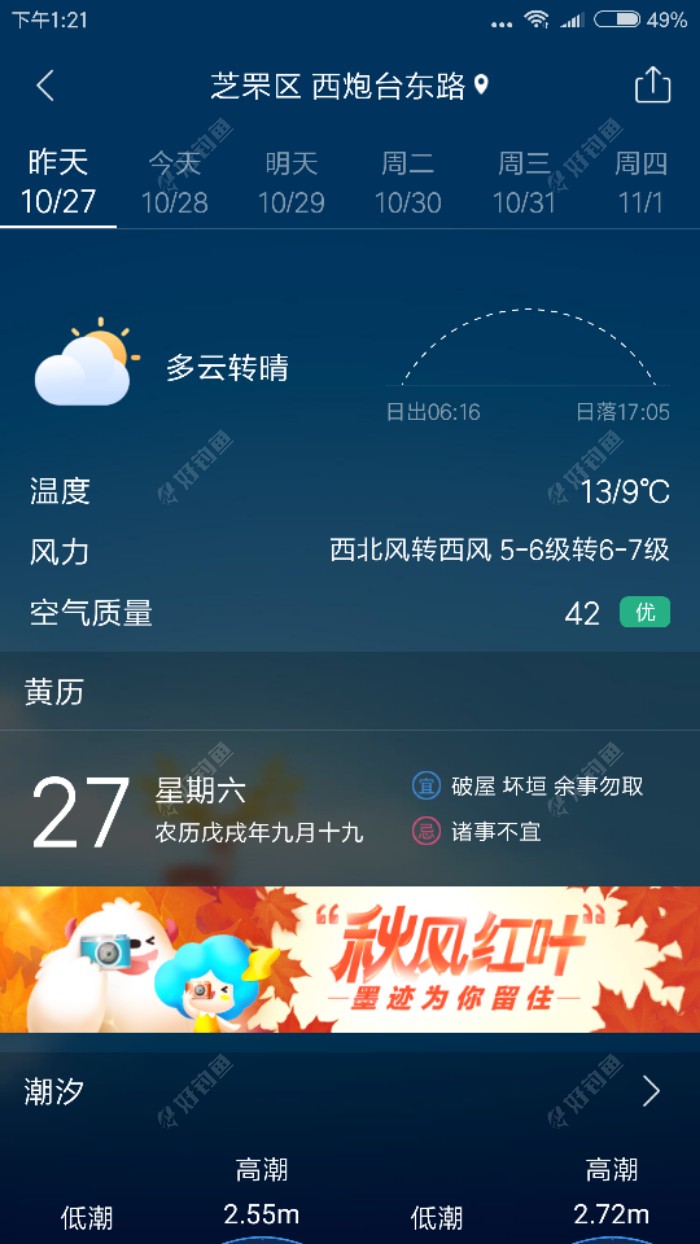The width and height of the screenshot is (700, 1244).
Task: Switch to the 今天 10/28 tab
Action: coord(175,182)
